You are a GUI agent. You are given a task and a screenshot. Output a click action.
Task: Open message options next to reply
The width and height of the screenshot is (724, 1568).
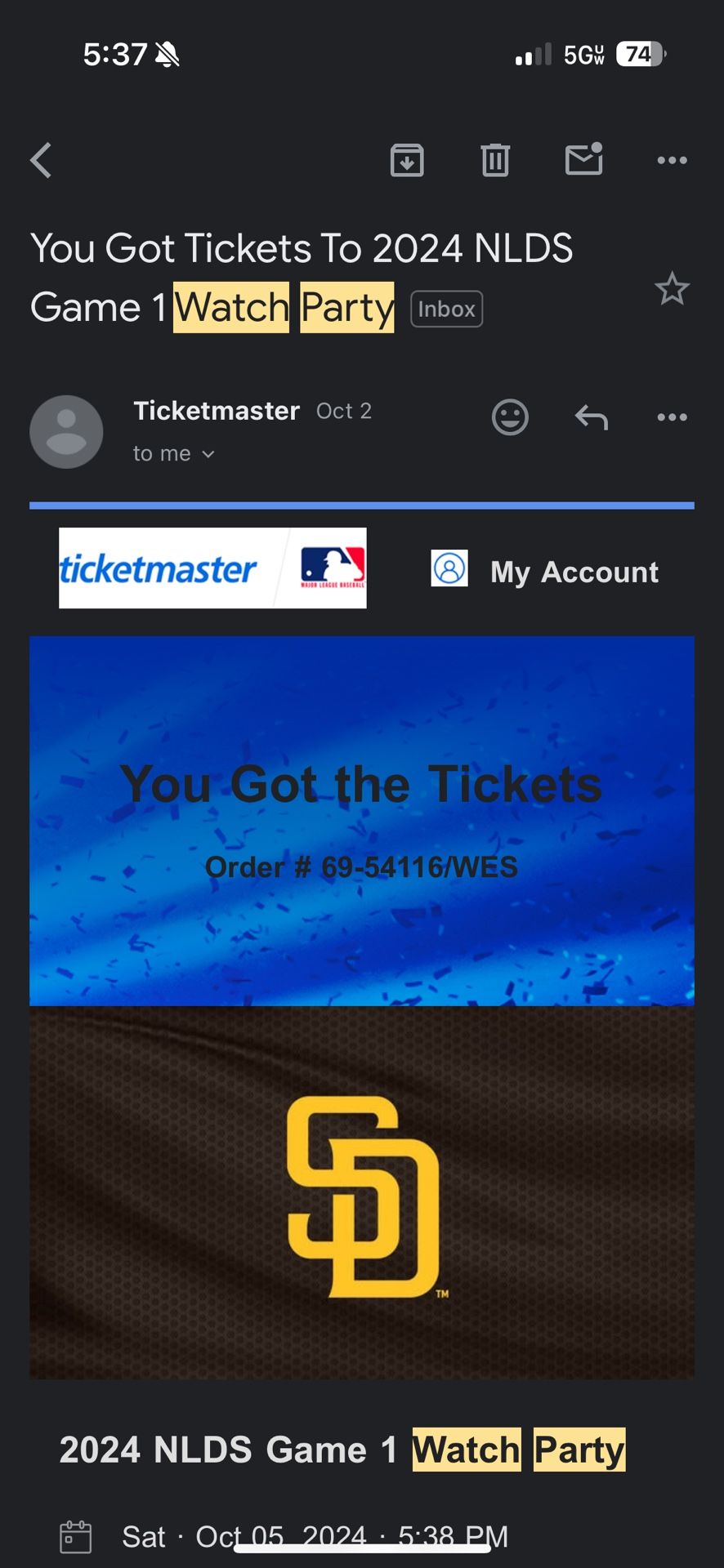tap(672, 417)
